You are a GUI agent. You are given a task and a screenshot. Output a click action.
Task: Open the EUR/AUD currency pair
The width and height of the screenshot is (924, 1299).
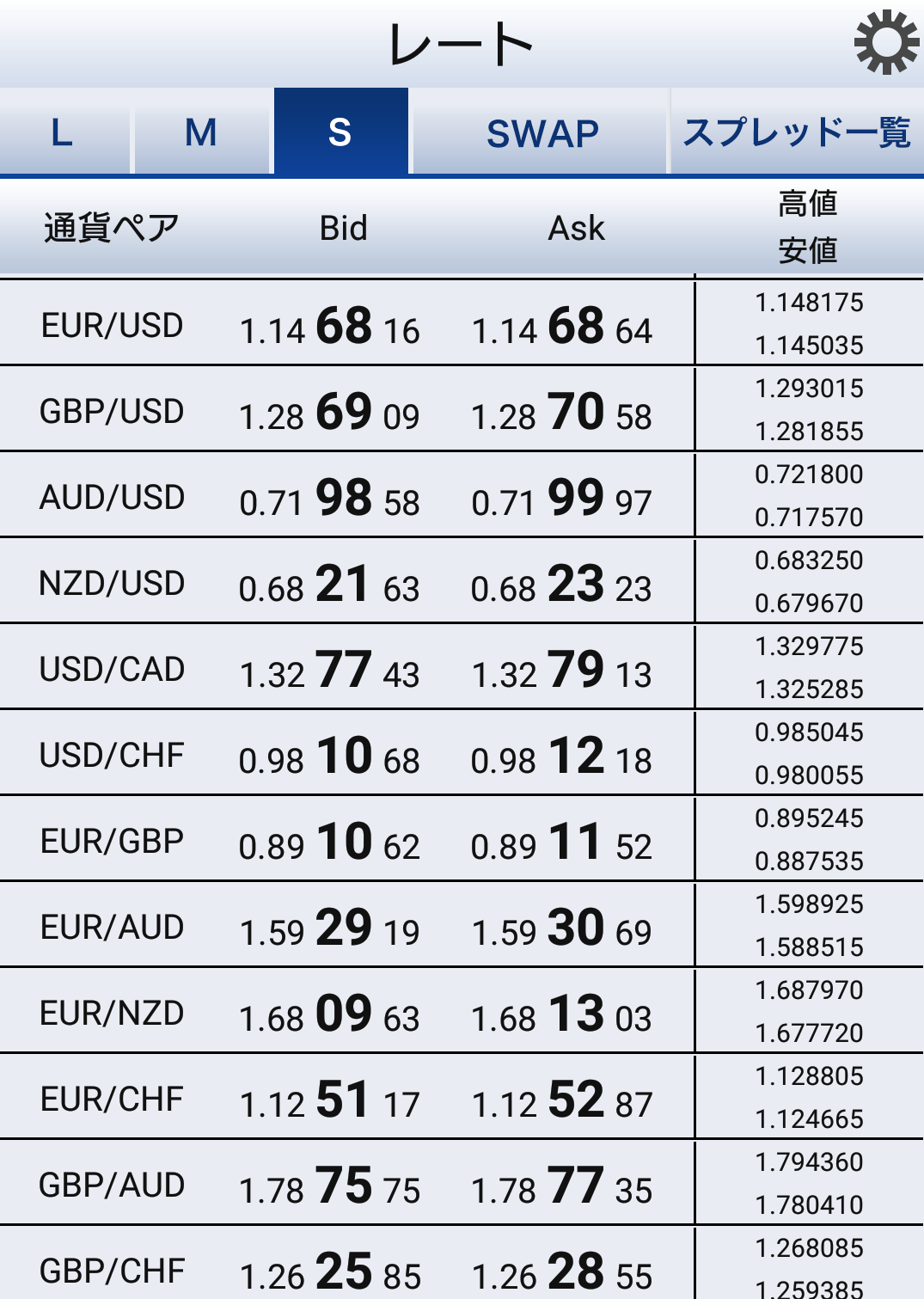click(113, 928)
